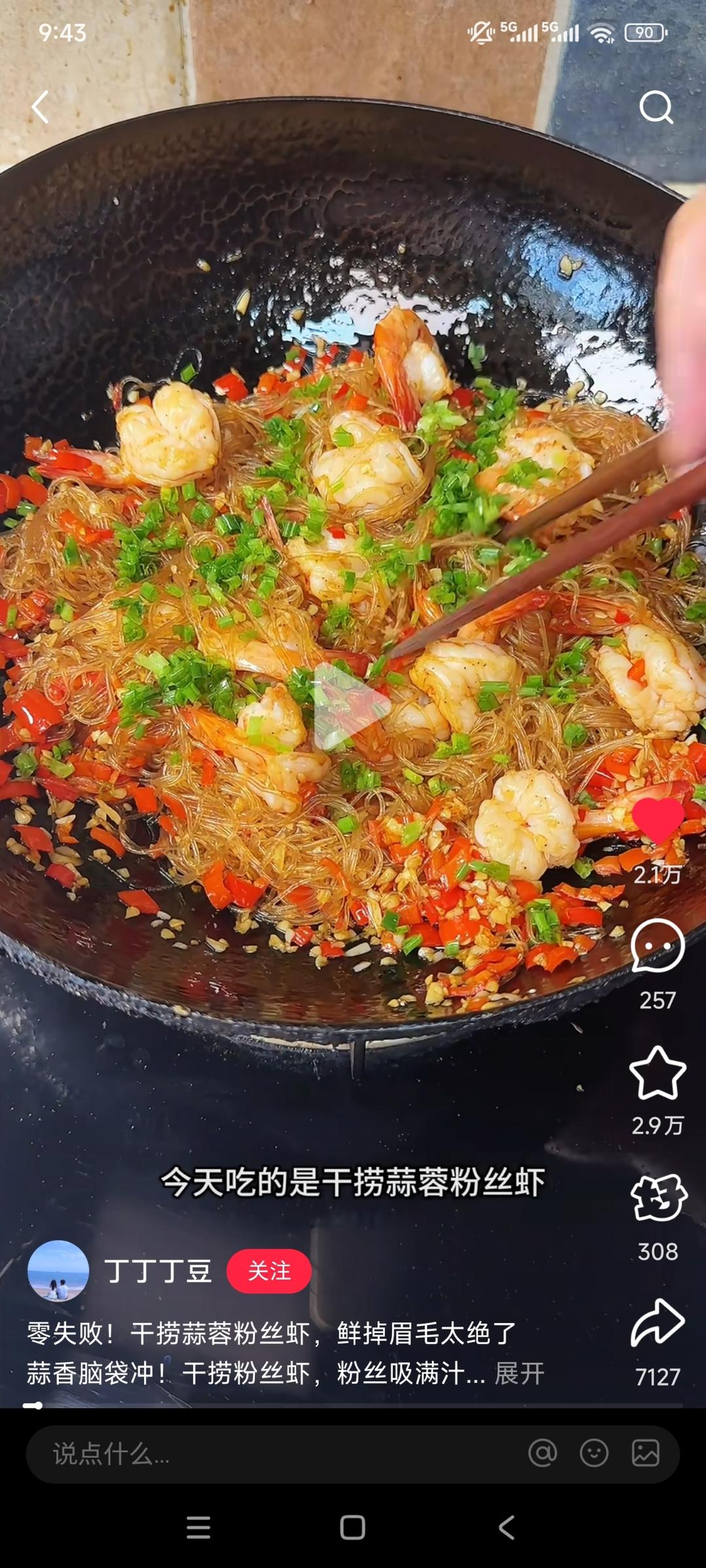Save the video with the star icon
The height and width of the screenshot is (1568, 706).
[x=658, y=1074]
